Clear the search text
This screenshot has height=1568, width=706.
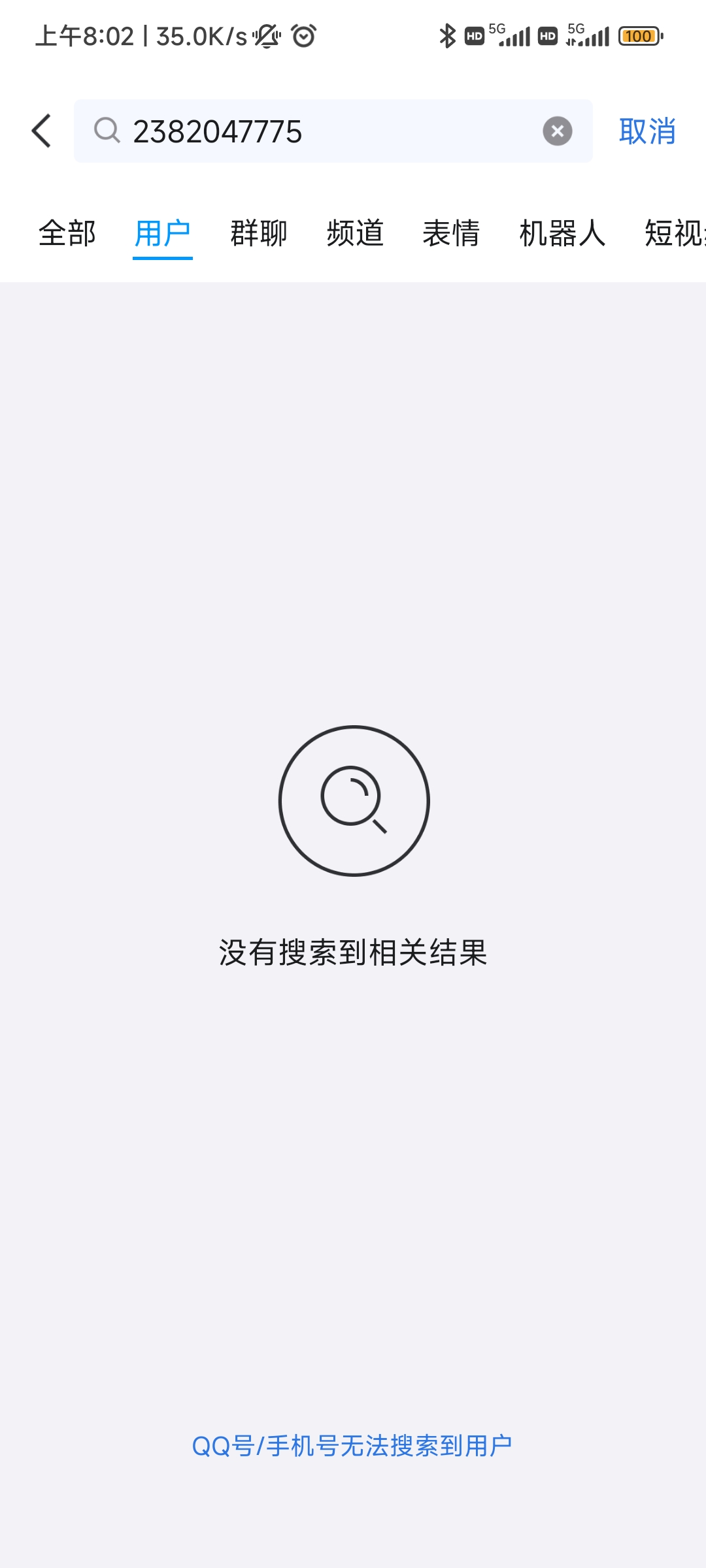pyautogui.click(x=557, y=131)
